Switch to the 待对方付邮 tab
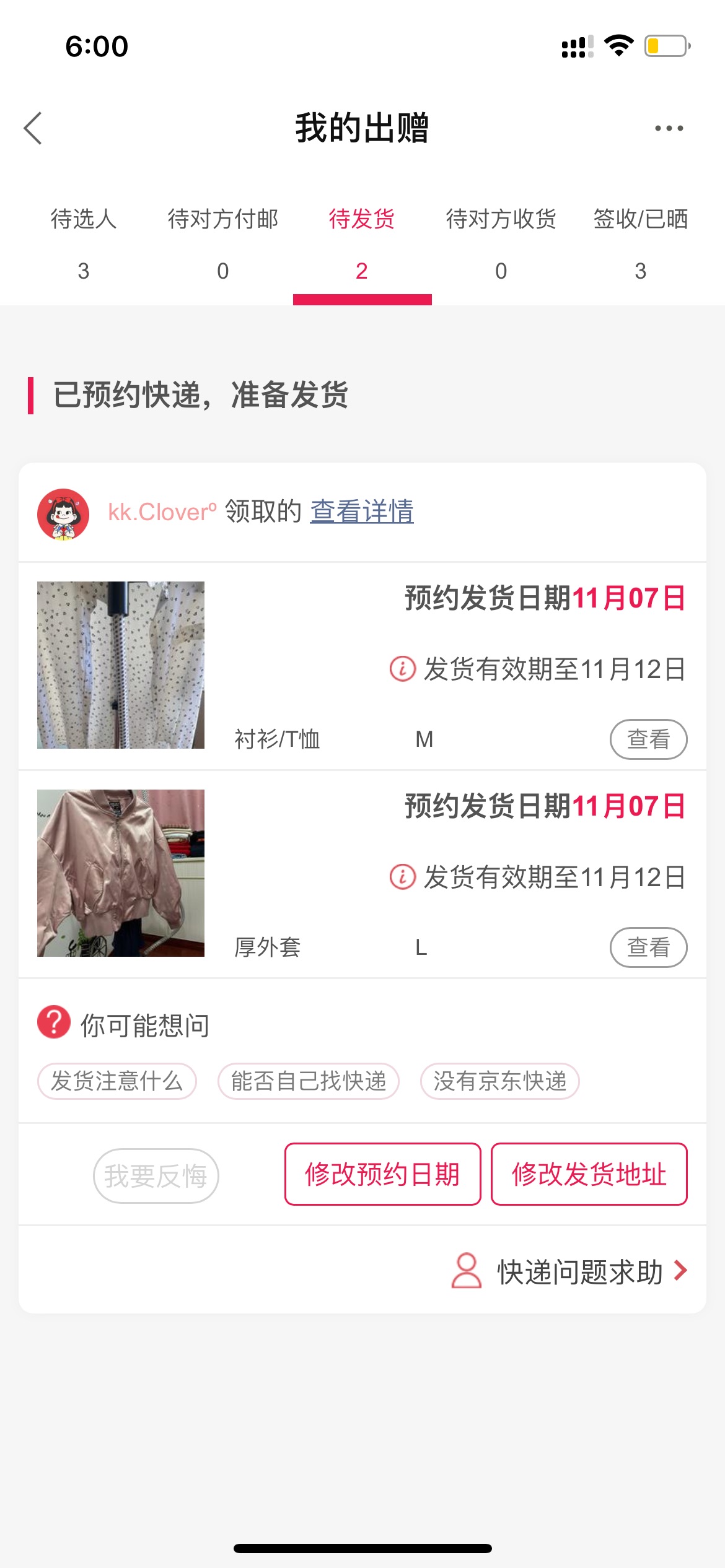This screenshot has height=1568, width=725. (x=223, y=245)
